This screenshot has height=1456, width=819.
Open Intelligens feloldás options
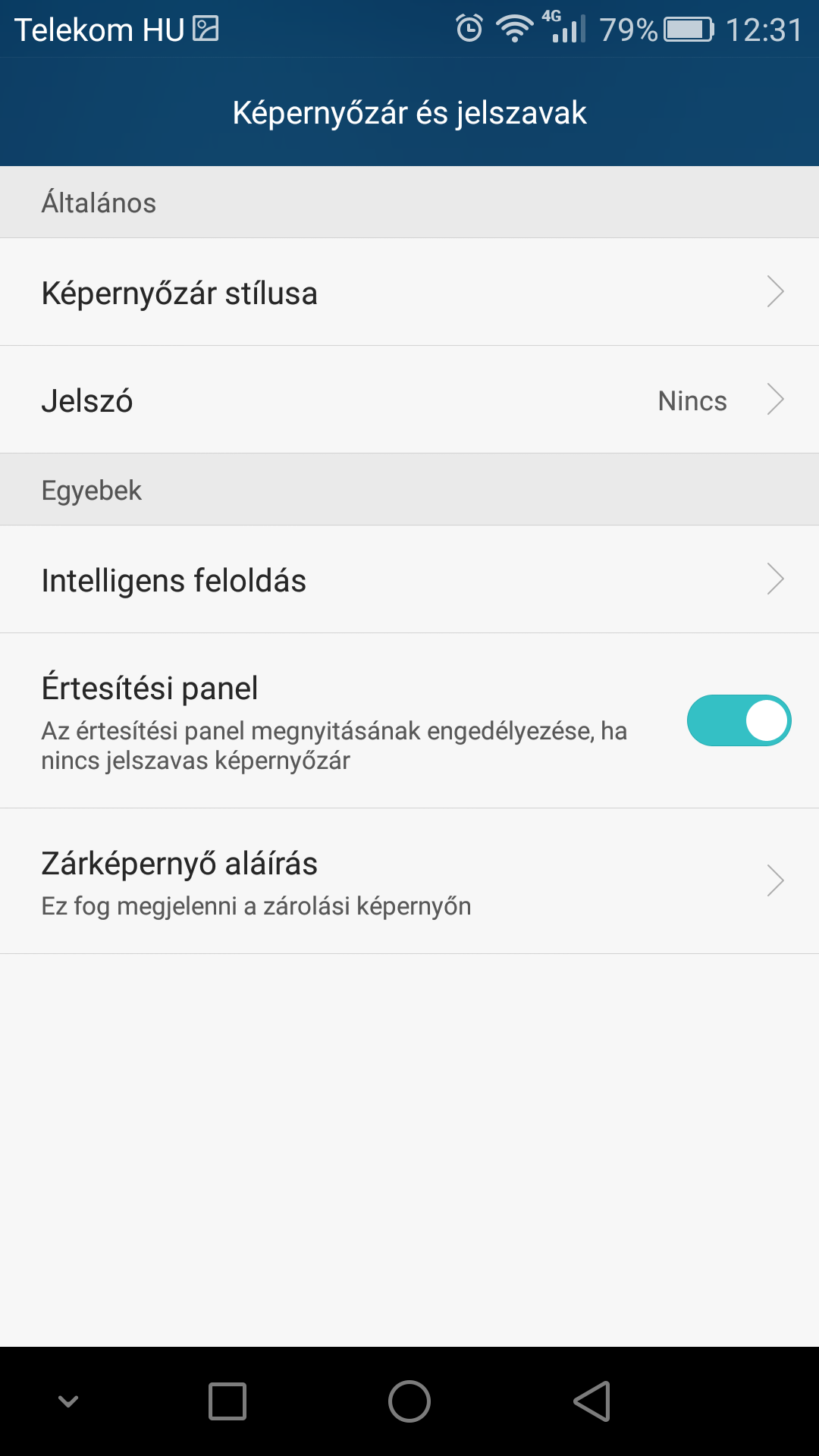(x=409, y=579)
